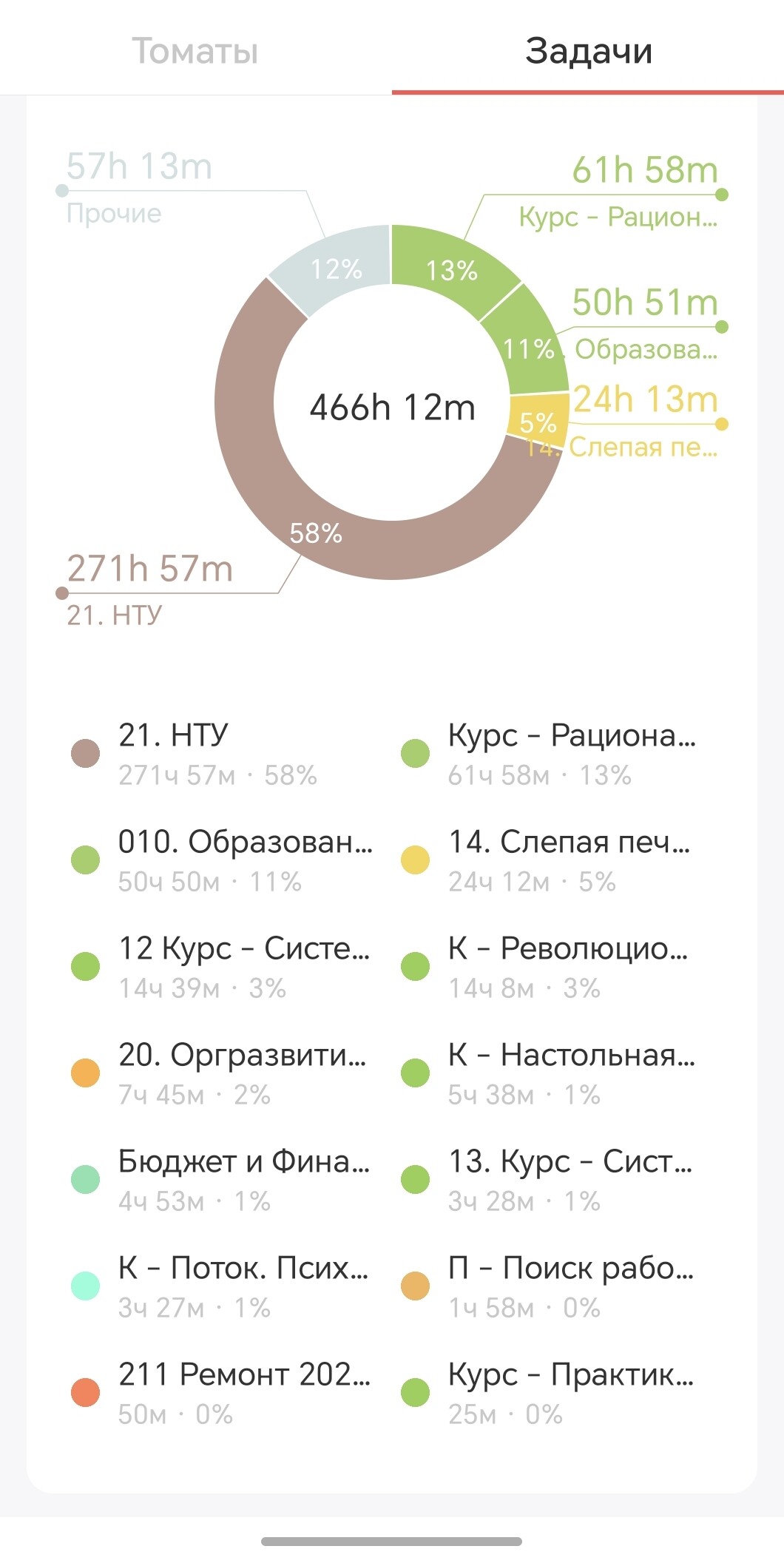Tap the yellow 5% chart segment

[538, 420]
